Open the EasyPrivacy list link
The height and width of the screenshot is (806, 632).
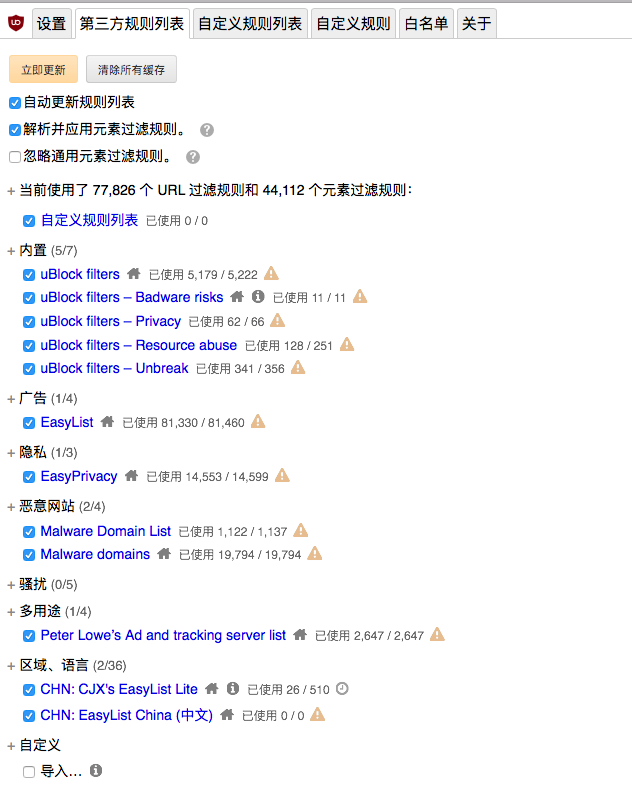click(79, 476)
